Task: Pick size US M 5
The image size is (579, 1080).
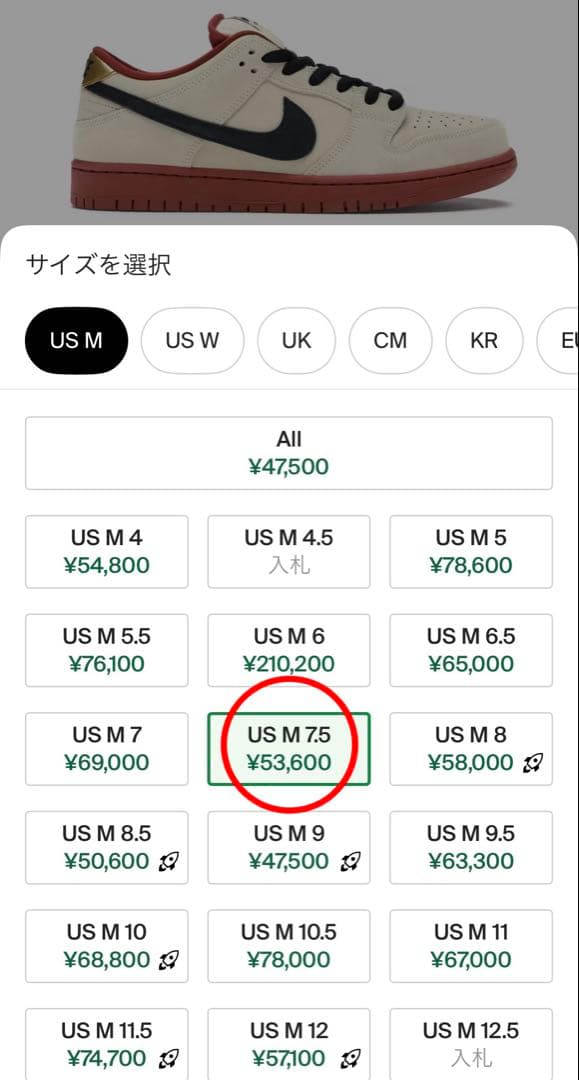Action: coord(471,552)
